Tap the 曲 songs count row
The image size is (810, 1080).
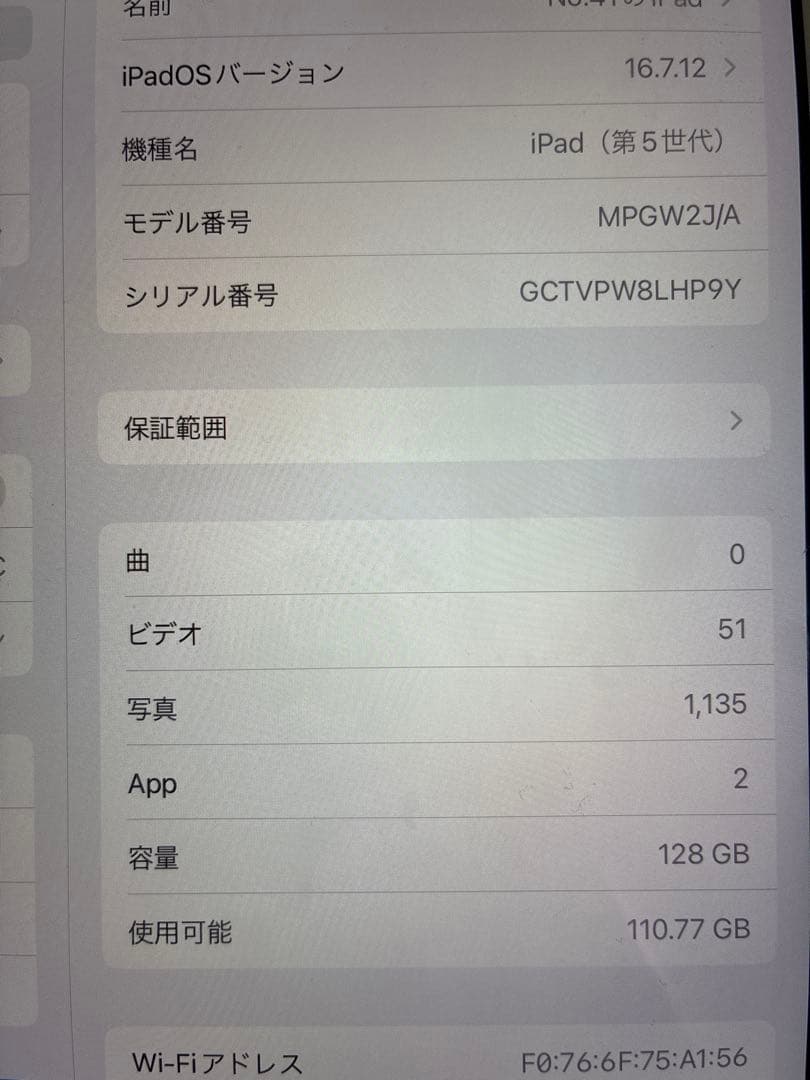coord(430,560)
